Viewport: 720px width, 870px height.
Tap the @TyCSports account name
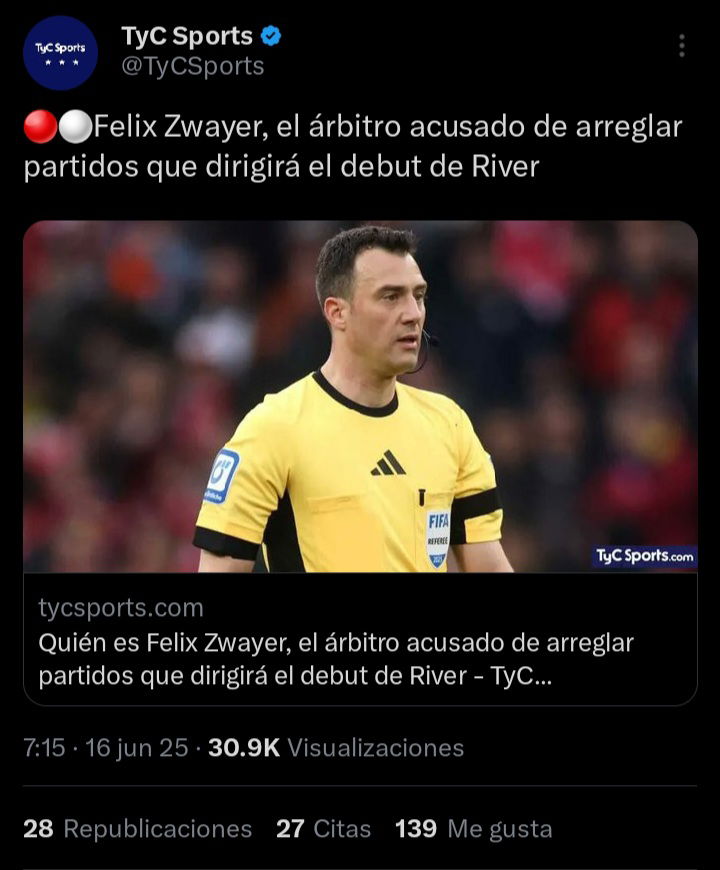pos(193,66)
